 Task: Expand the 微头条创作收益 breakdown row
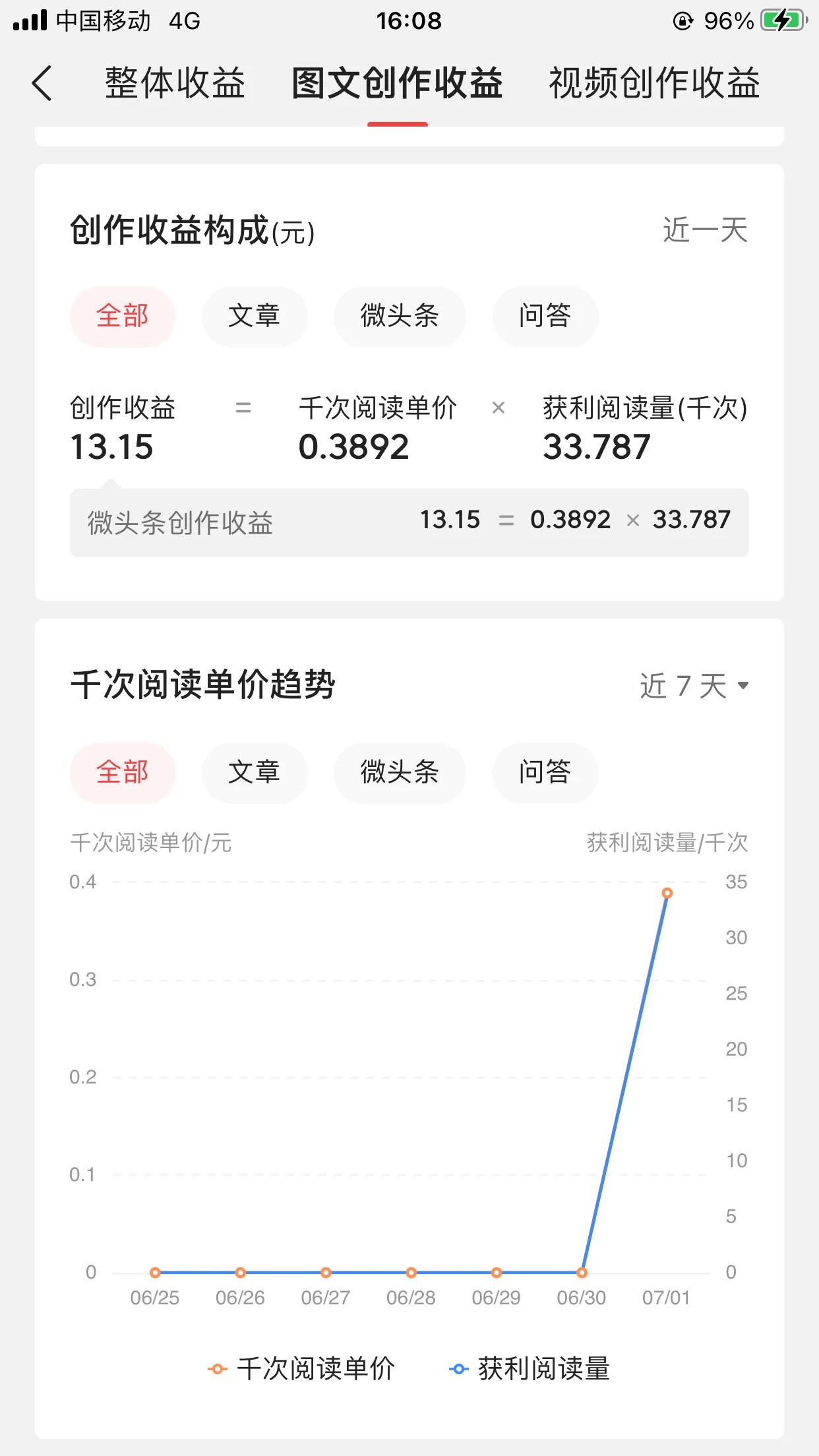tap(408, 521)
